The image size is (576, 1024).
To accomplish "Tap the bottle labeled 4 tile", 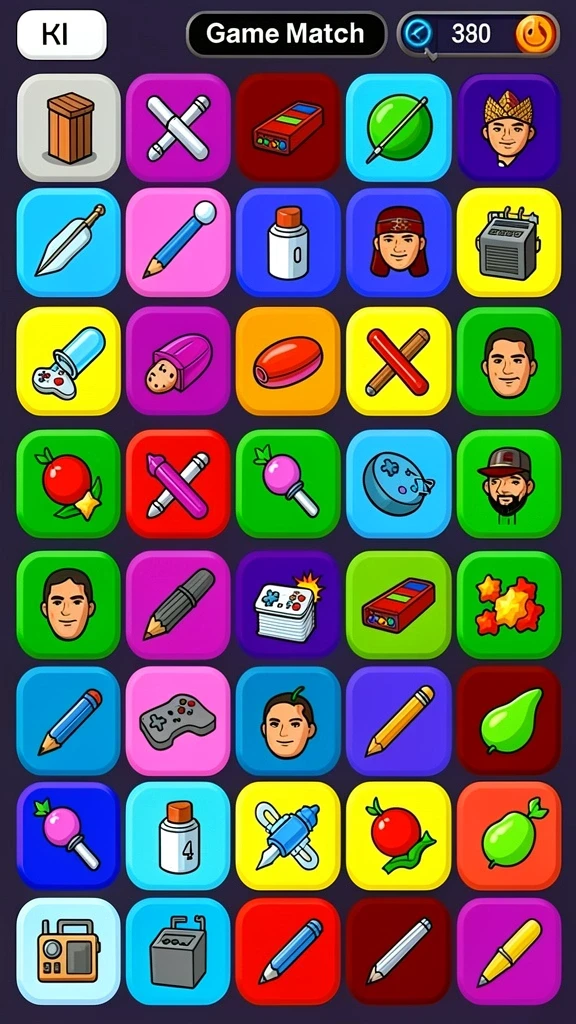I will [178, 836].
